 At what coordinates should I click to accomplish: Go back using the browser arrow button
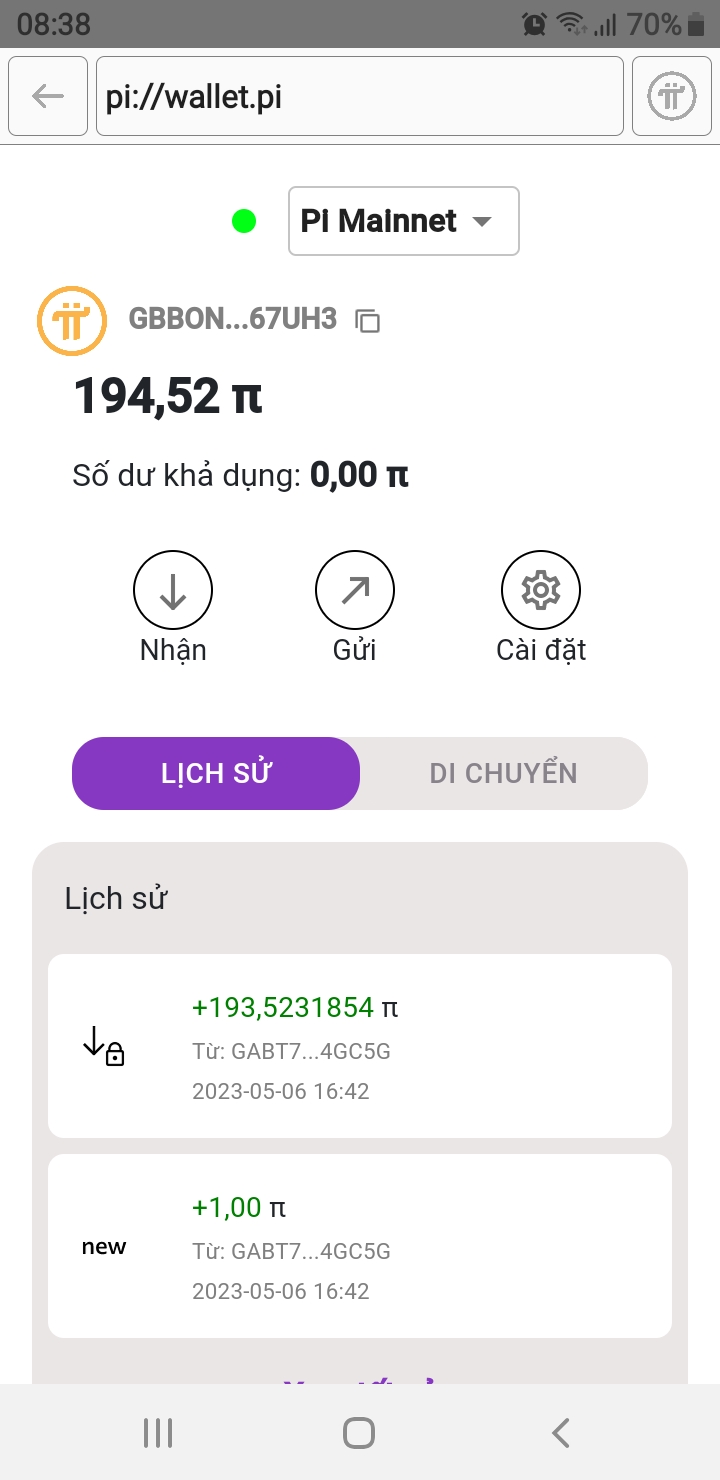tap(48, 96)
